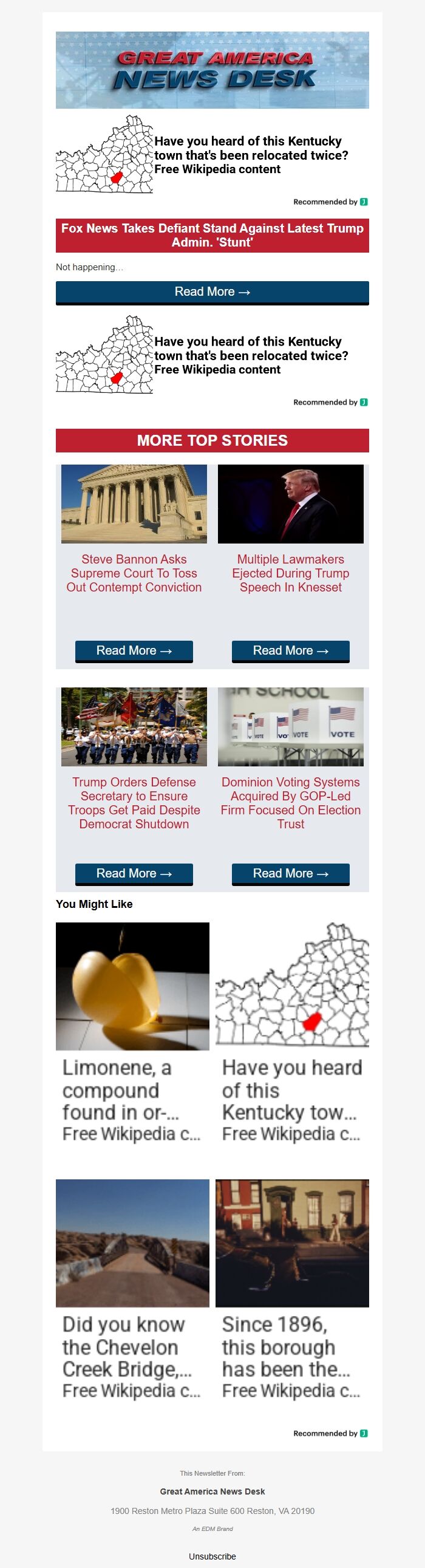
Task: Open the Great America News Desk banner
Action: pos(212,70)
